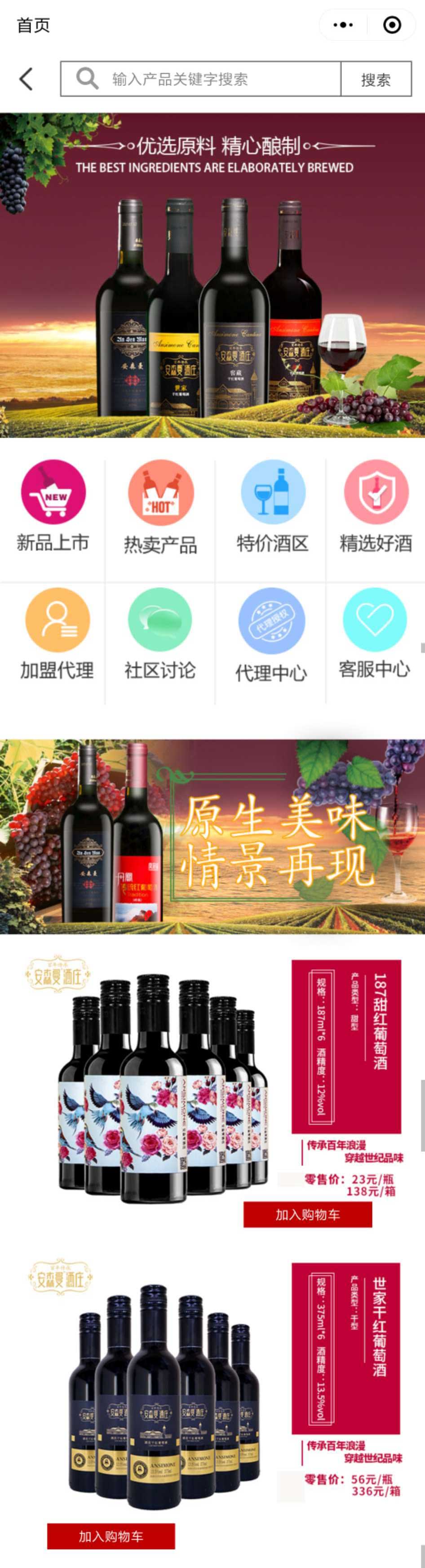Go back using the left arrow

tap(26, 79)
